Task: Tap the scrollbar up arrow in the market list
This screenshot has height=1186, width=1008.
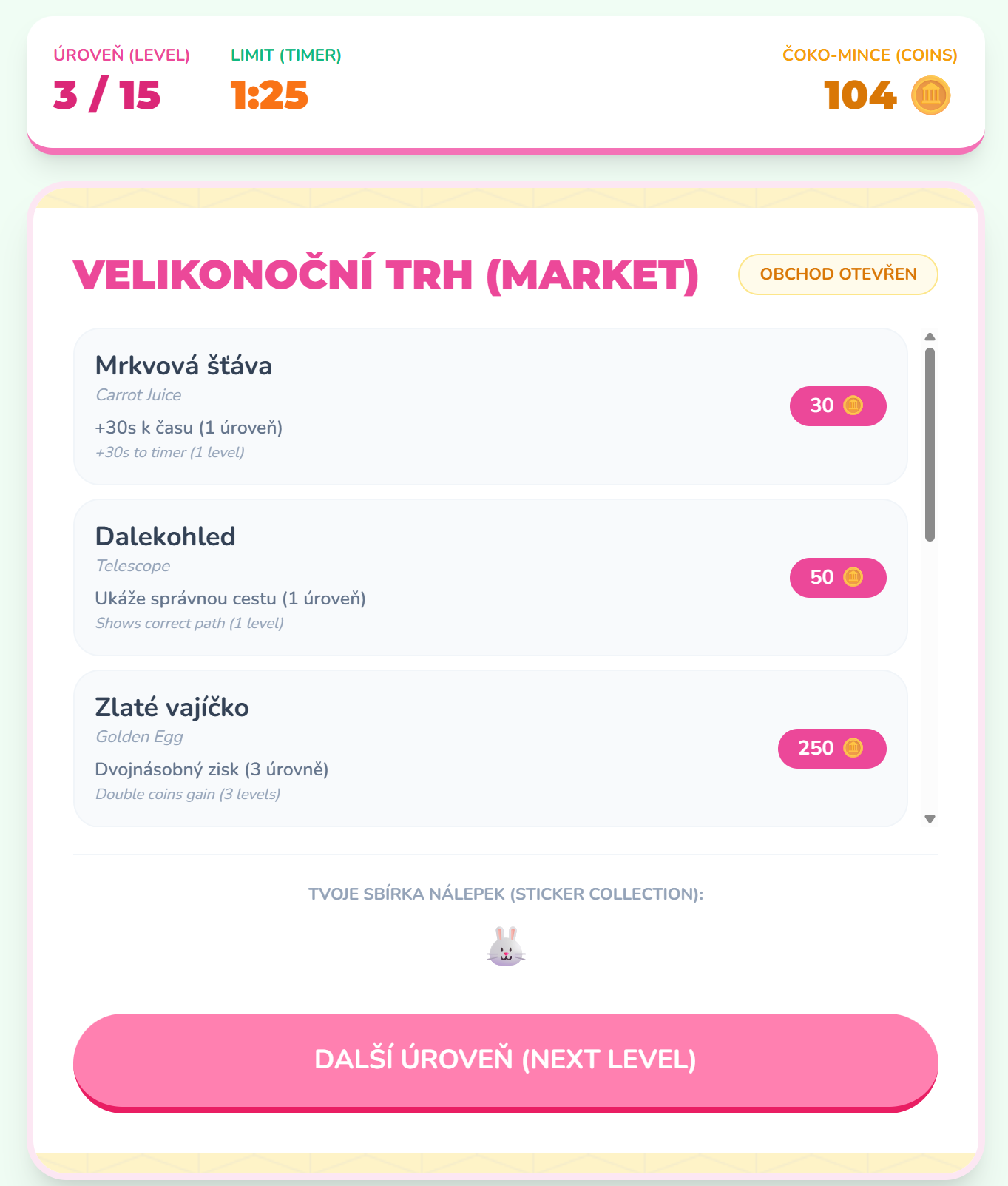Action: 930,337
